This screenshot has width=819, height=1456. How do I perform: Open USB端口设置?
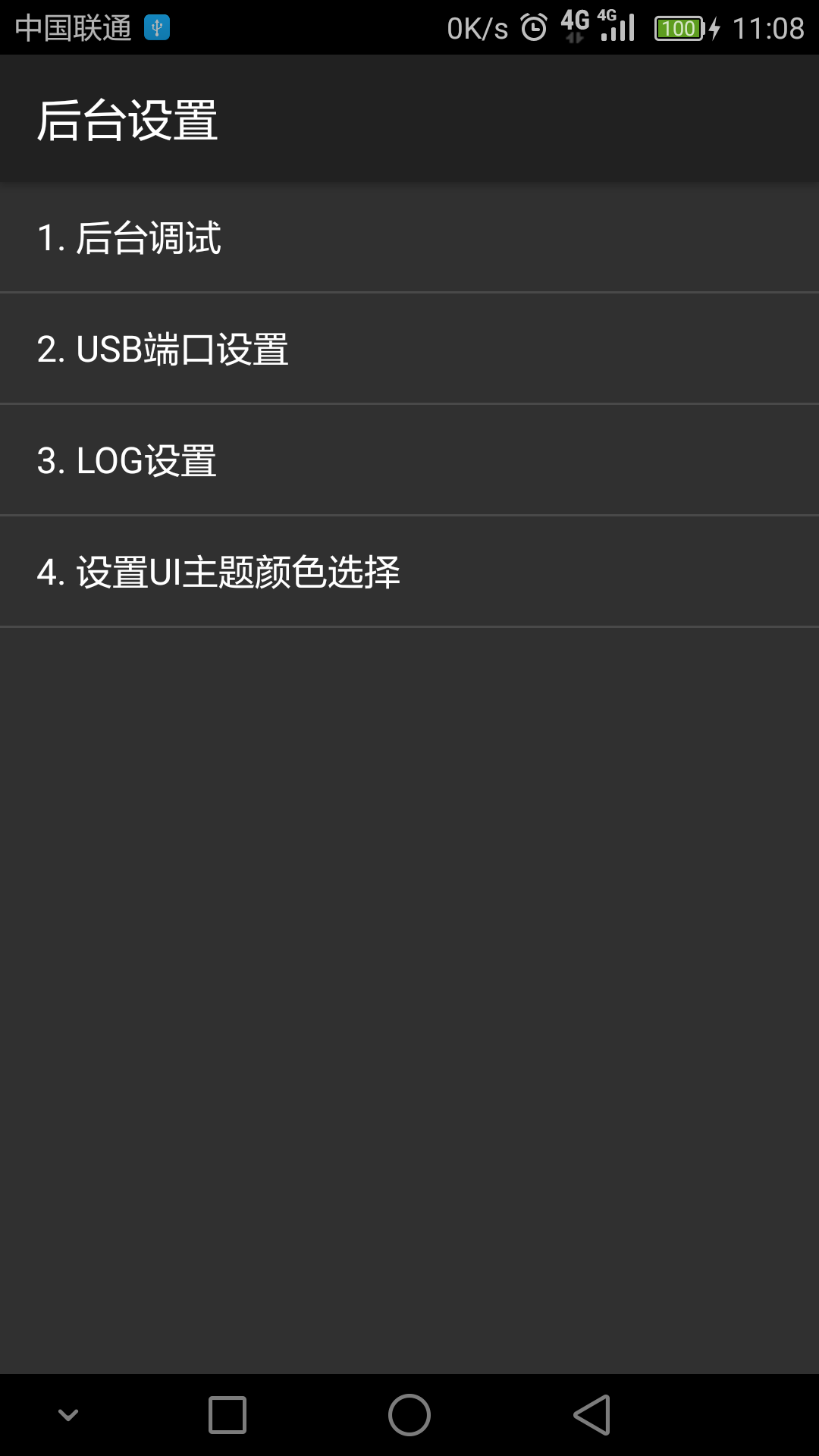coord(409,349)
